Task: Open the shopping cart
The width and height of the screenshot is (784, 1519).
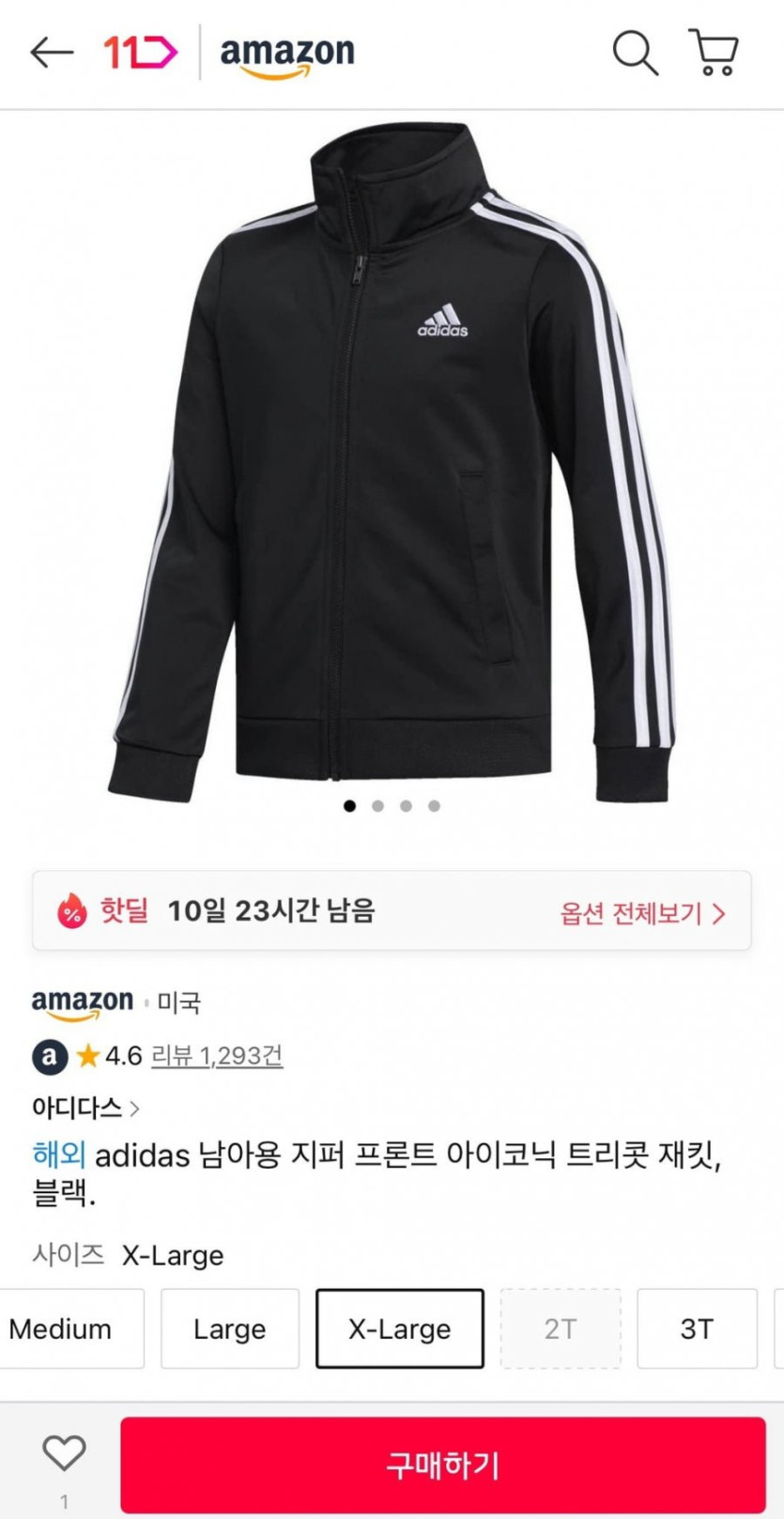Action: (x=715, y=53)
